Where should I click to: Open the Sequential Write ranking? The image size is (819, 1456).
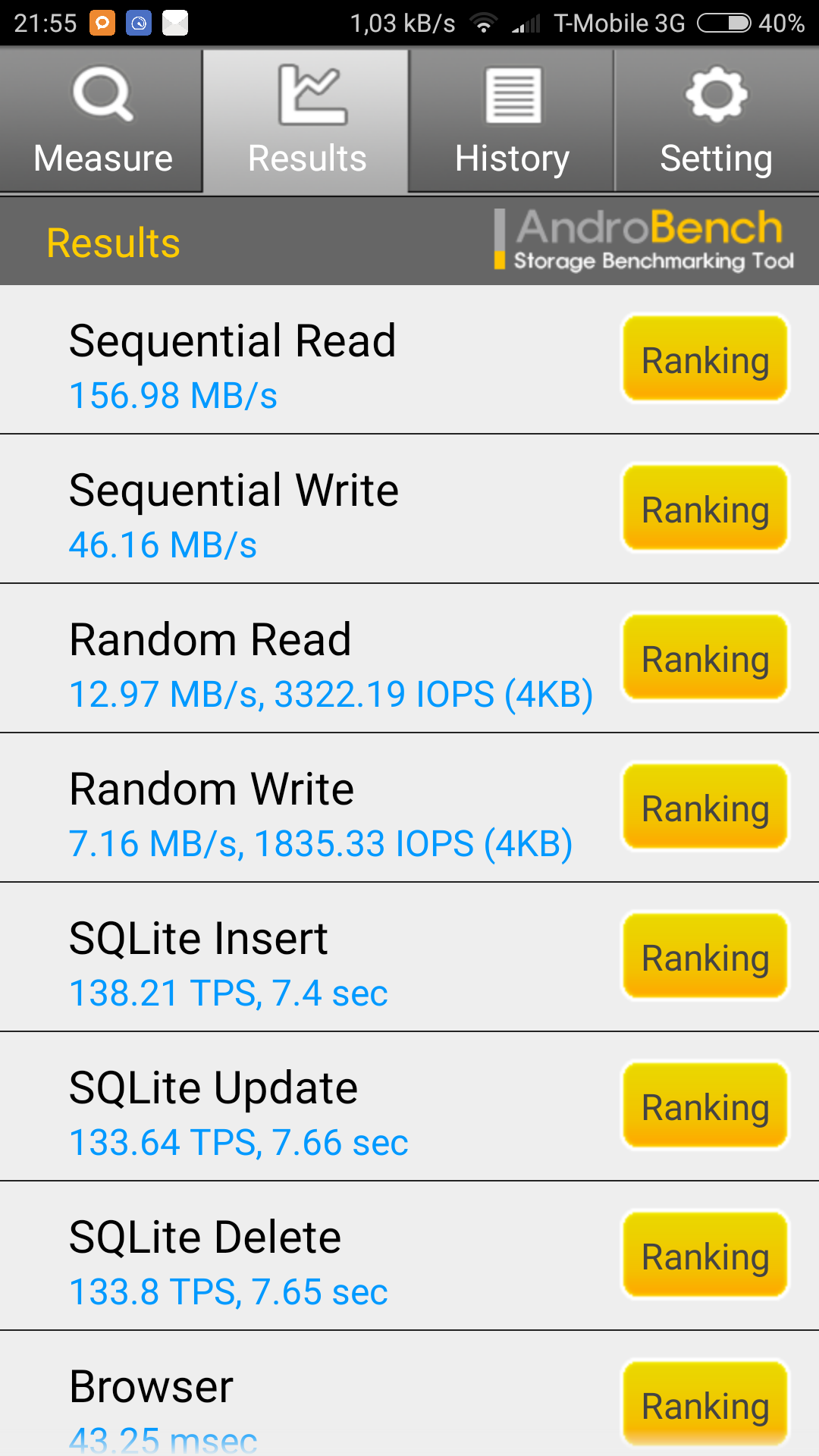coord(705,508)
